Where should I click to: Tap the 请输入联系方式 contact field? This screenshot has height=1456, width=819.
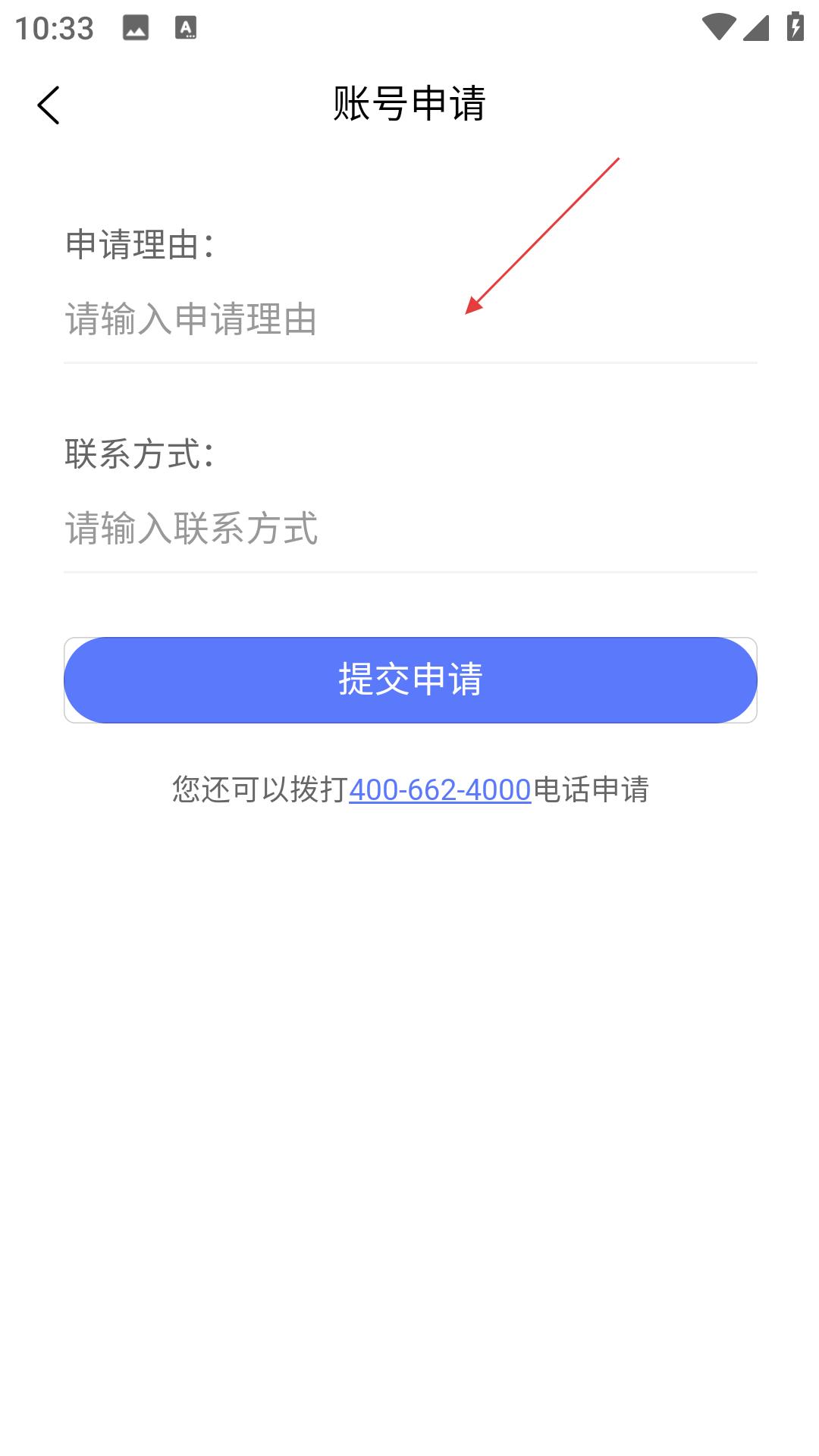pos(409,529)
